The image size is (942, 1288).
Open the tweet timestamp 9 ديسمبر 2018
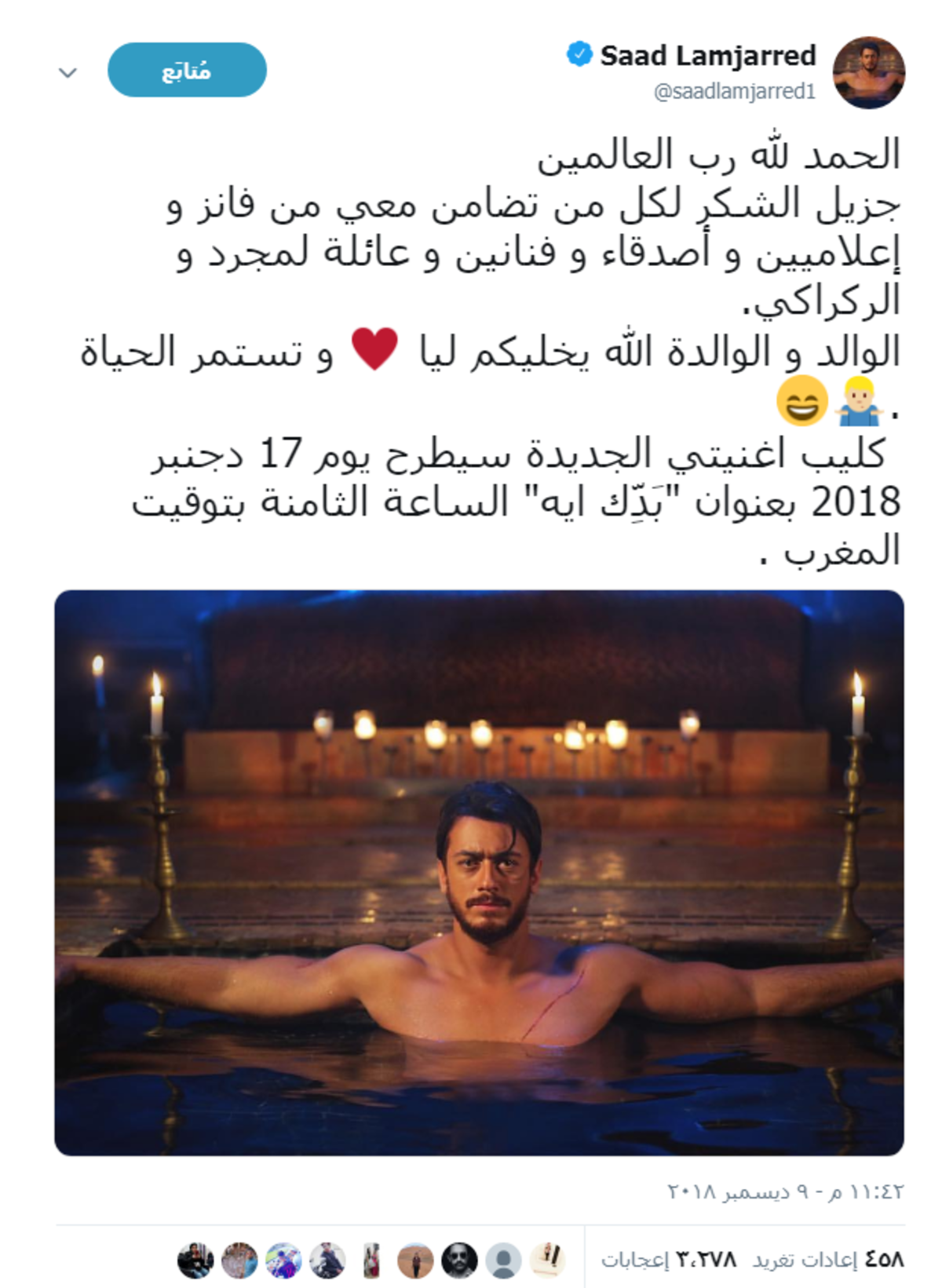(785, 1191)
